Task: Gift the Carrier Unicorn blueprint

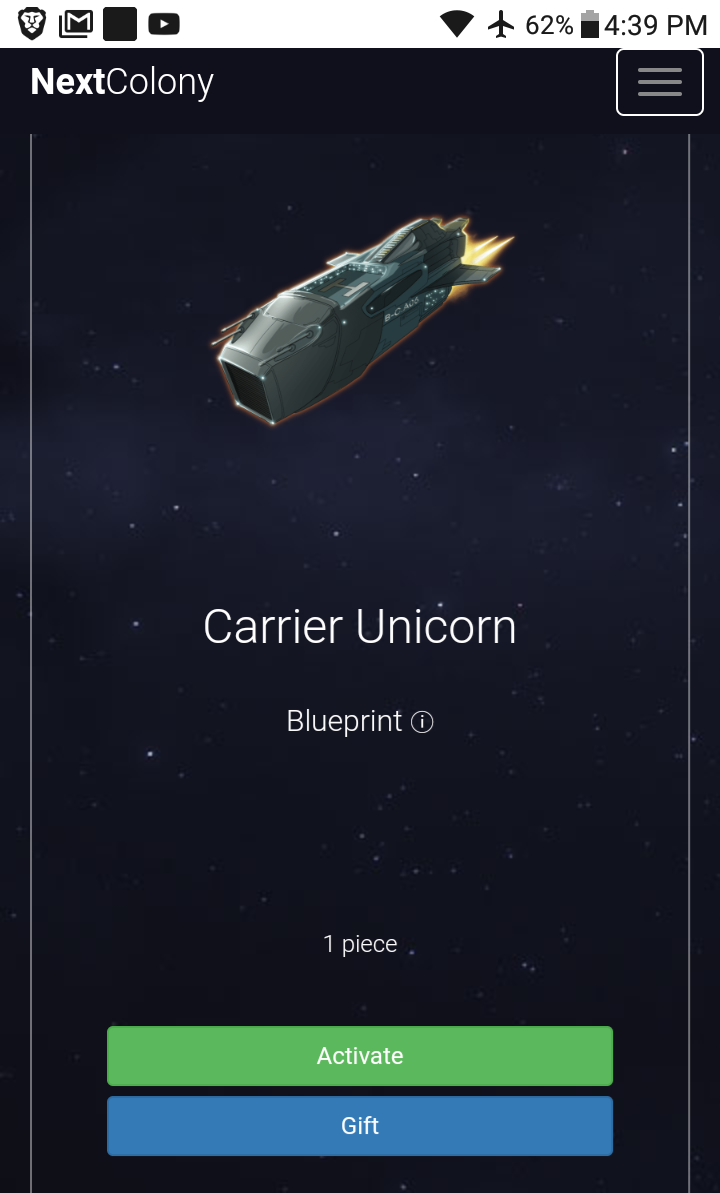Action: [x=360, y=1126]
